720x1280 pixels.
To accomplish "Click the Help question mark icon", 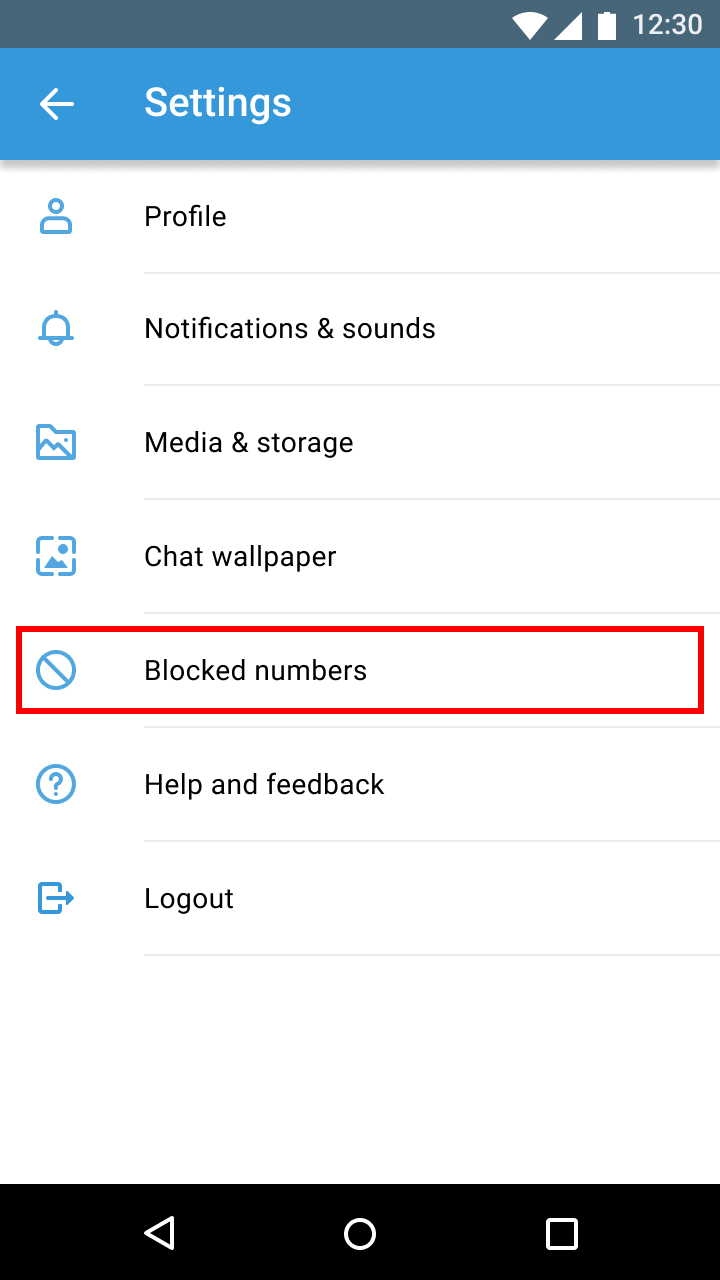I will click(x=56, y=784).
